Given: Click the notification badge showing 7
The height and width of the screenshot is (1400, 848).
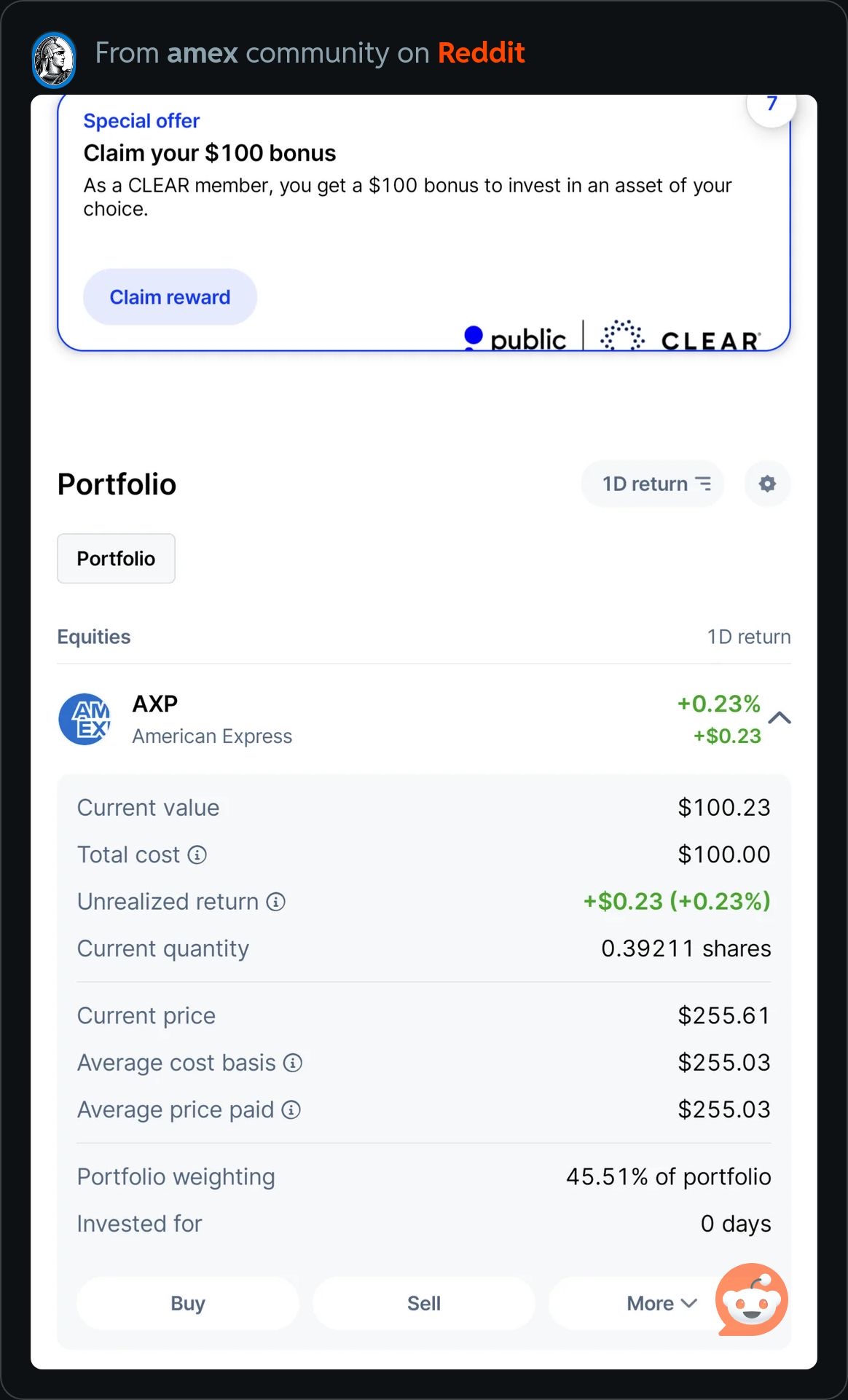Looking at the screenshot, I should [x=771, y=104].
